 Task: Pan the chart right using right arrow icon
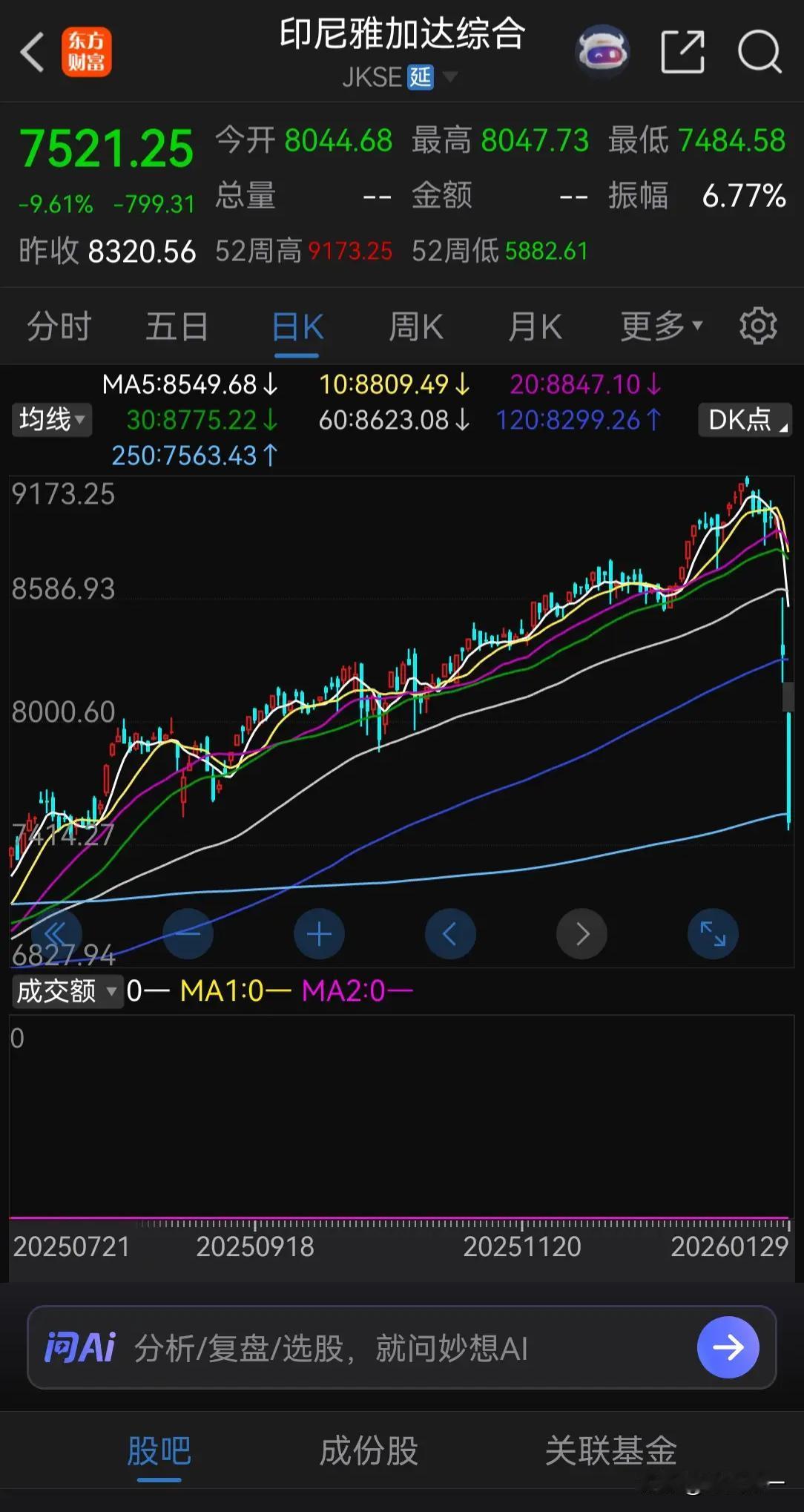point(581,934)
